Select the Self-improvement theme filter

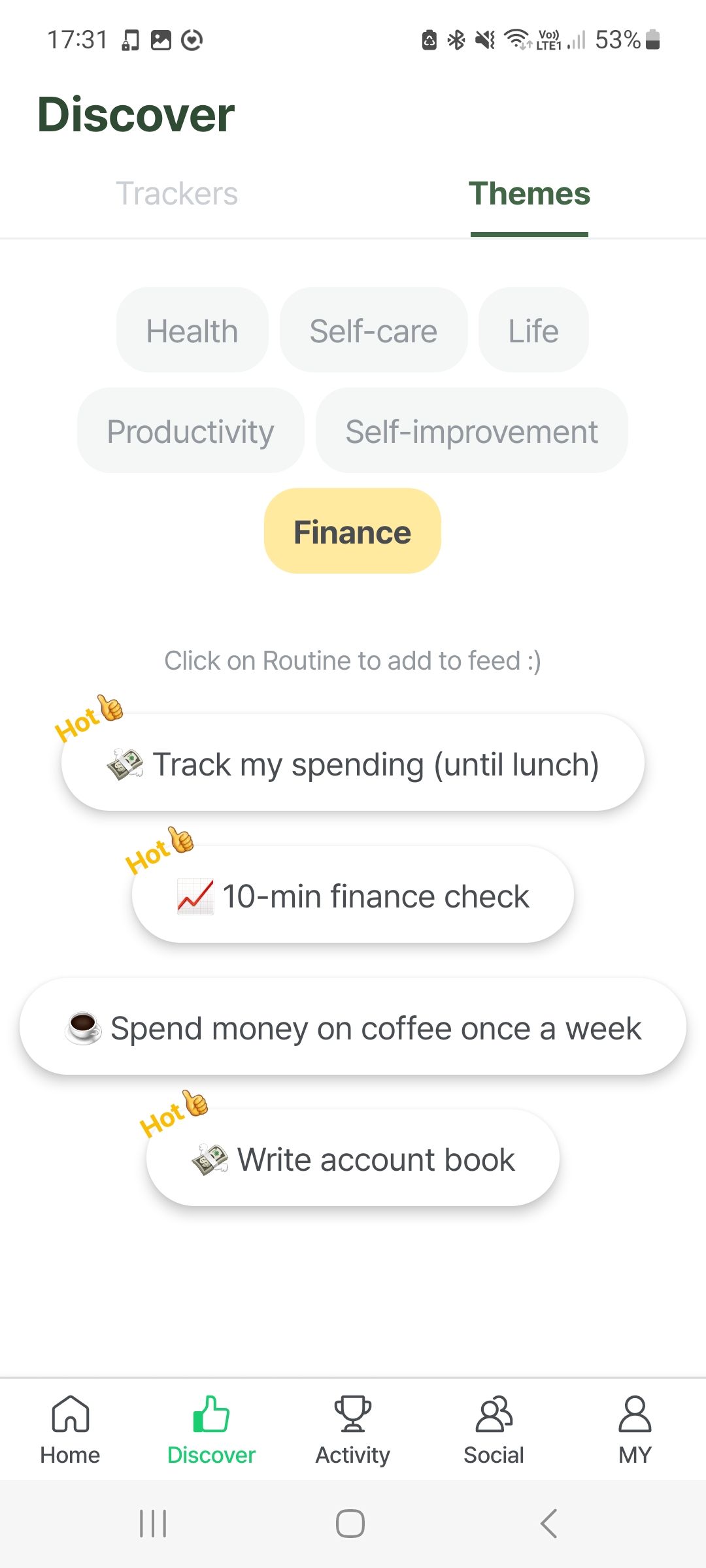(x=471, y=430)
